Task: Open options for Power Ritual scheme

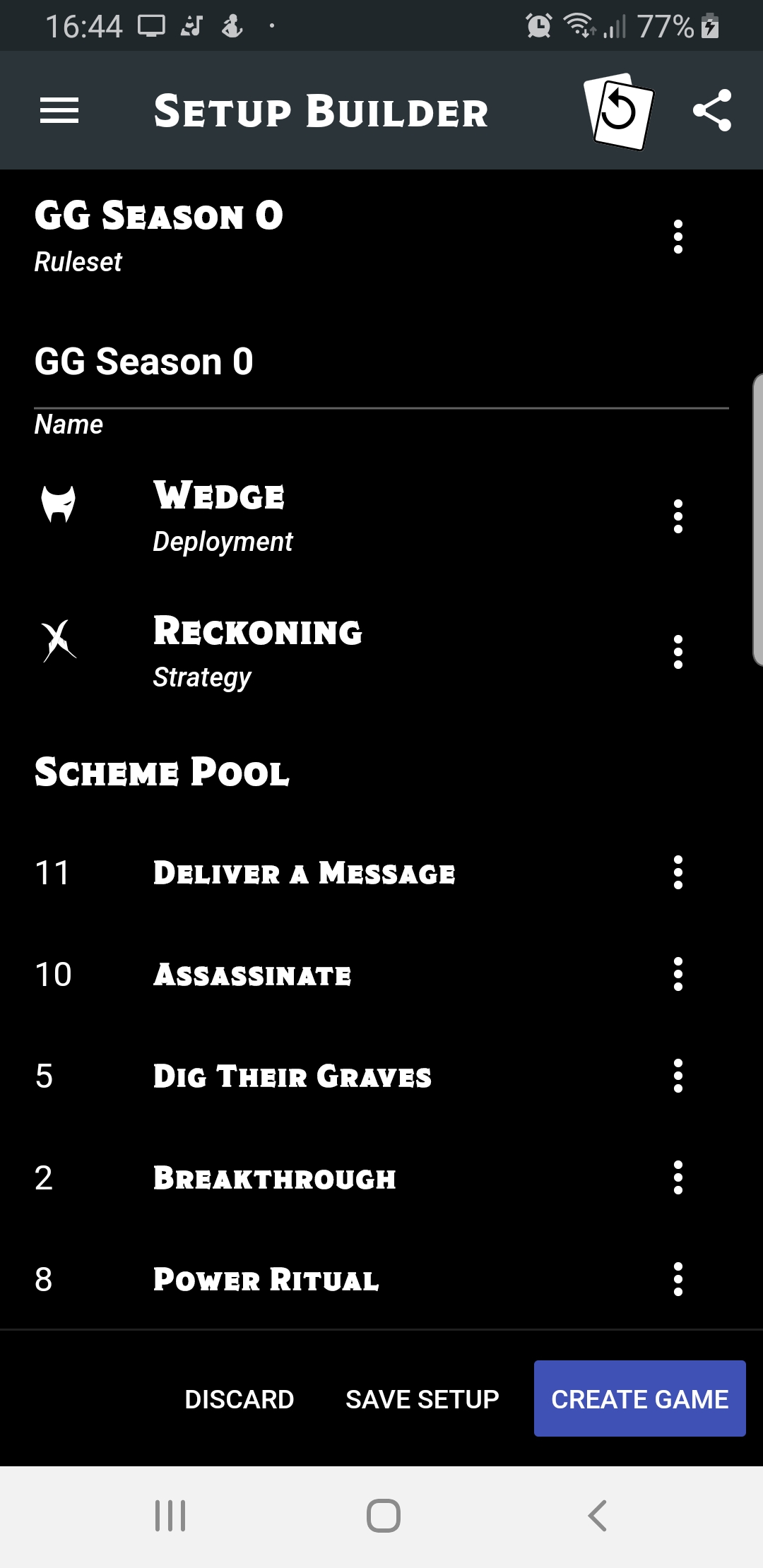Action: (x=678, y=1280)
